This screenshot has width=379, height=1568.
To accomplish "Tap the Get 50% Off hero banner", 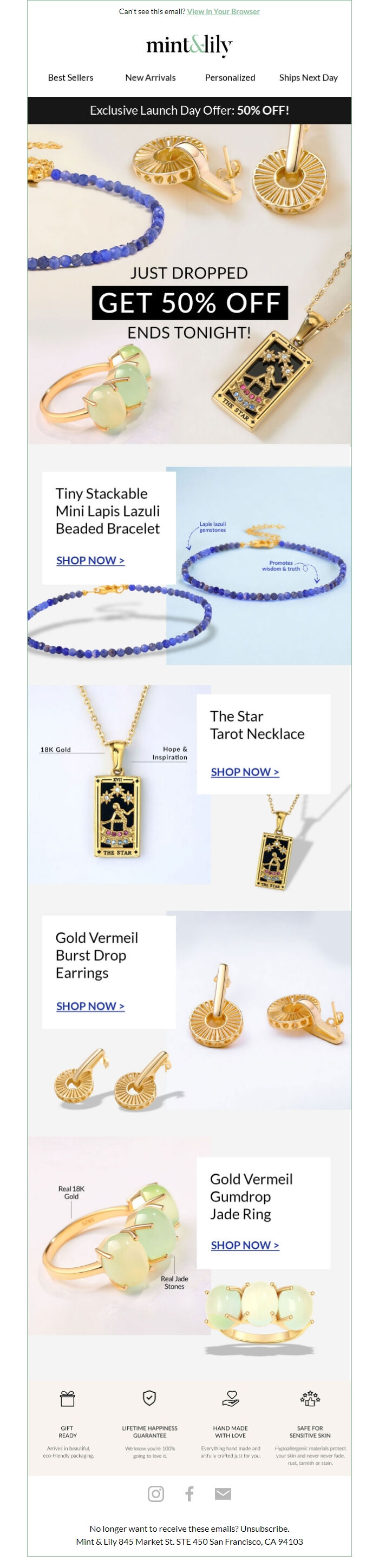I will [190, 302].
